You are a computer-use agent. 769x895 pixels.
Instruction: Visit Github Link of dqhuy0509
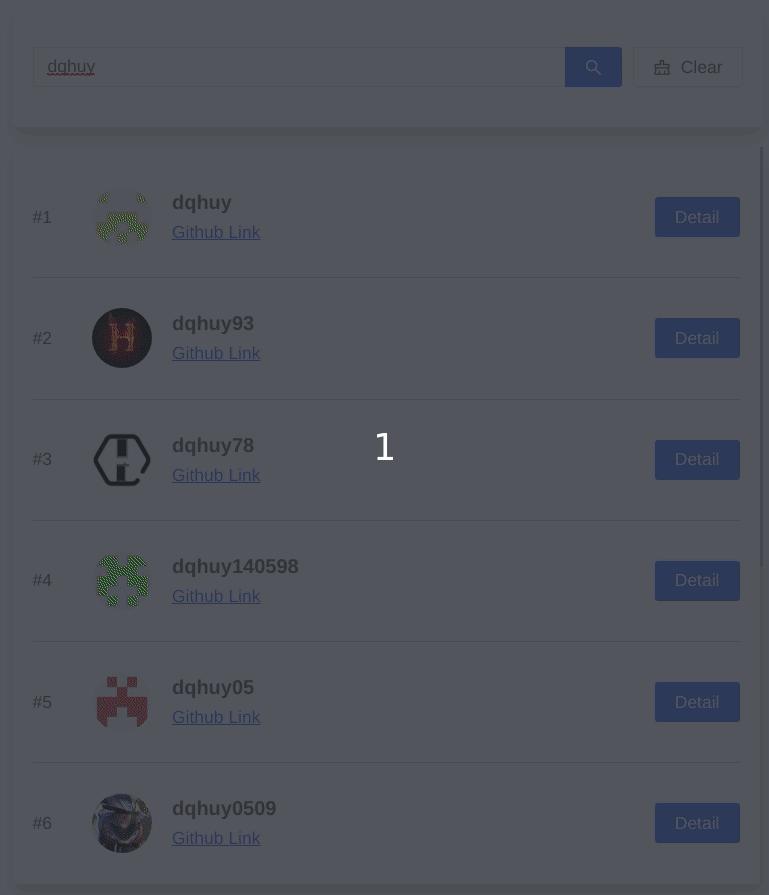pos(216,838)
